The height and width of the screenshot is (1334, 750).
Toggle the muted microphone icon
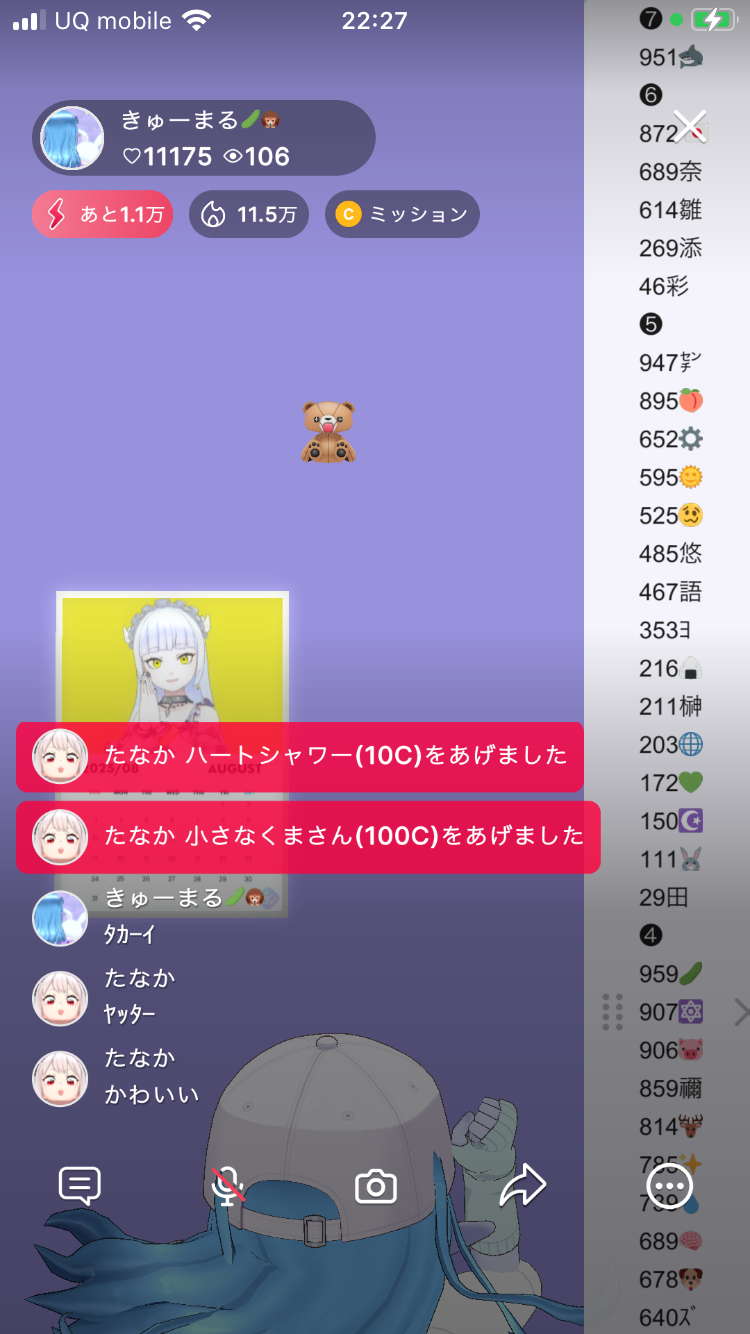[x=229, y=1186]
